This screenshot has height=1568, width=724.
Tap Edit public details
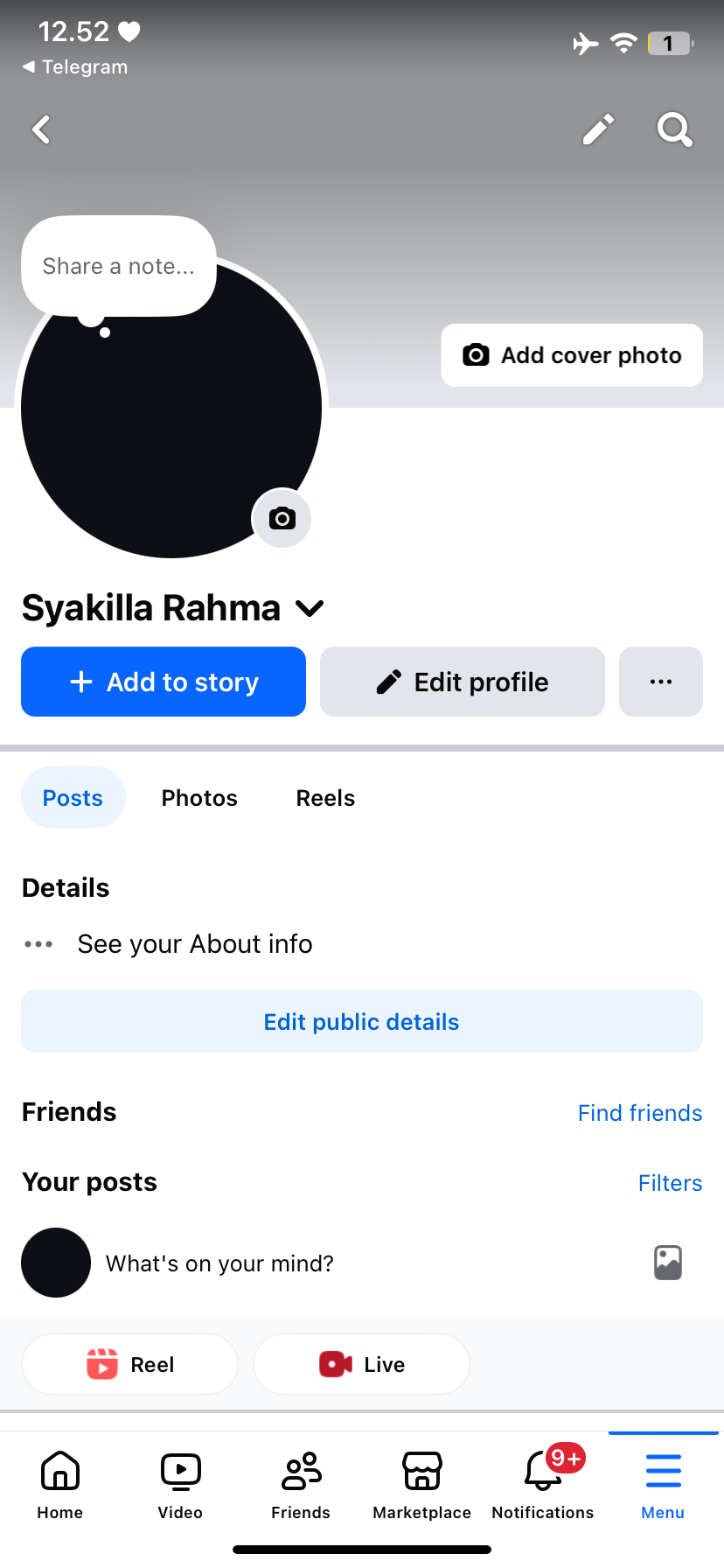(x=362, y=1022)
